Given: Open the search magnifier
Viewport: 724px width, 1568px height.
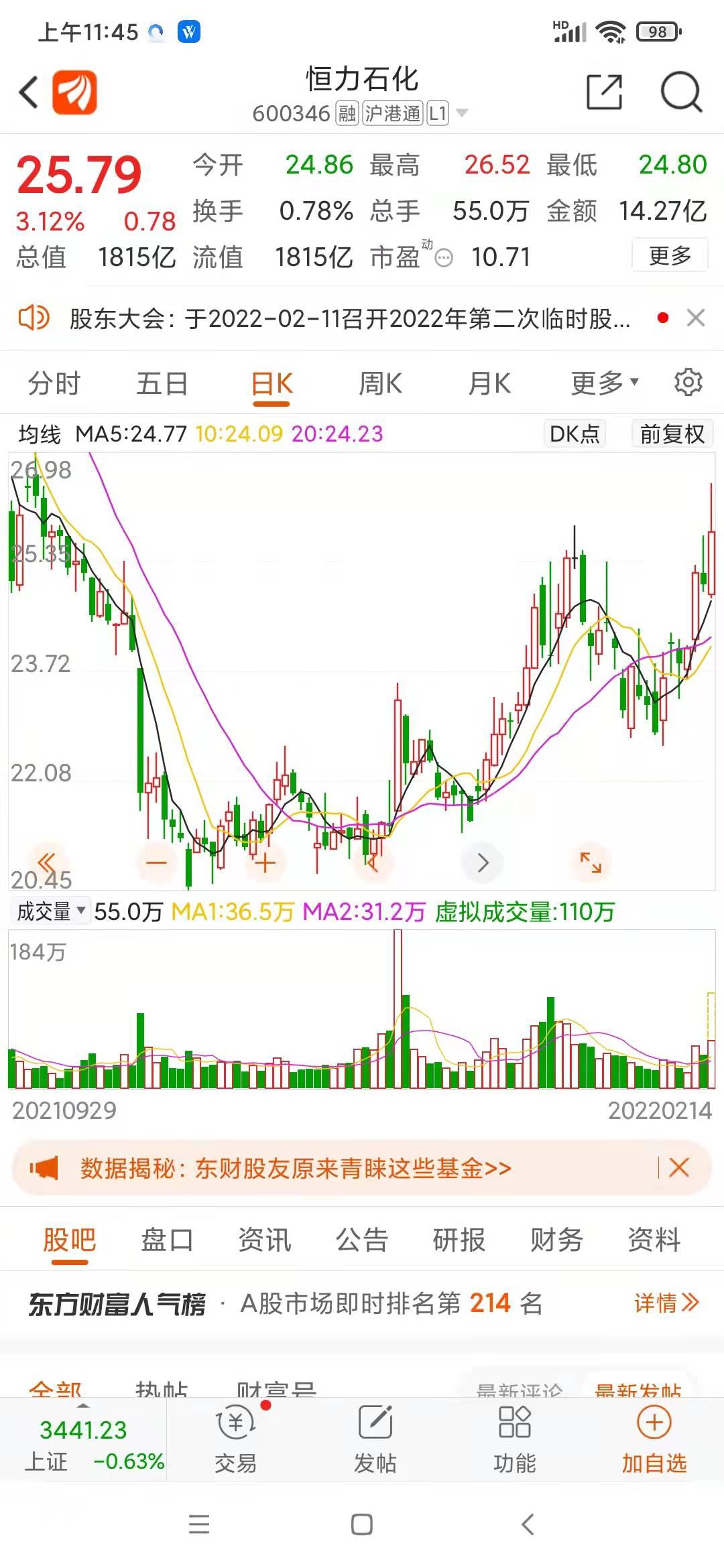Looking at the screenshot, I should pos(681,92).
